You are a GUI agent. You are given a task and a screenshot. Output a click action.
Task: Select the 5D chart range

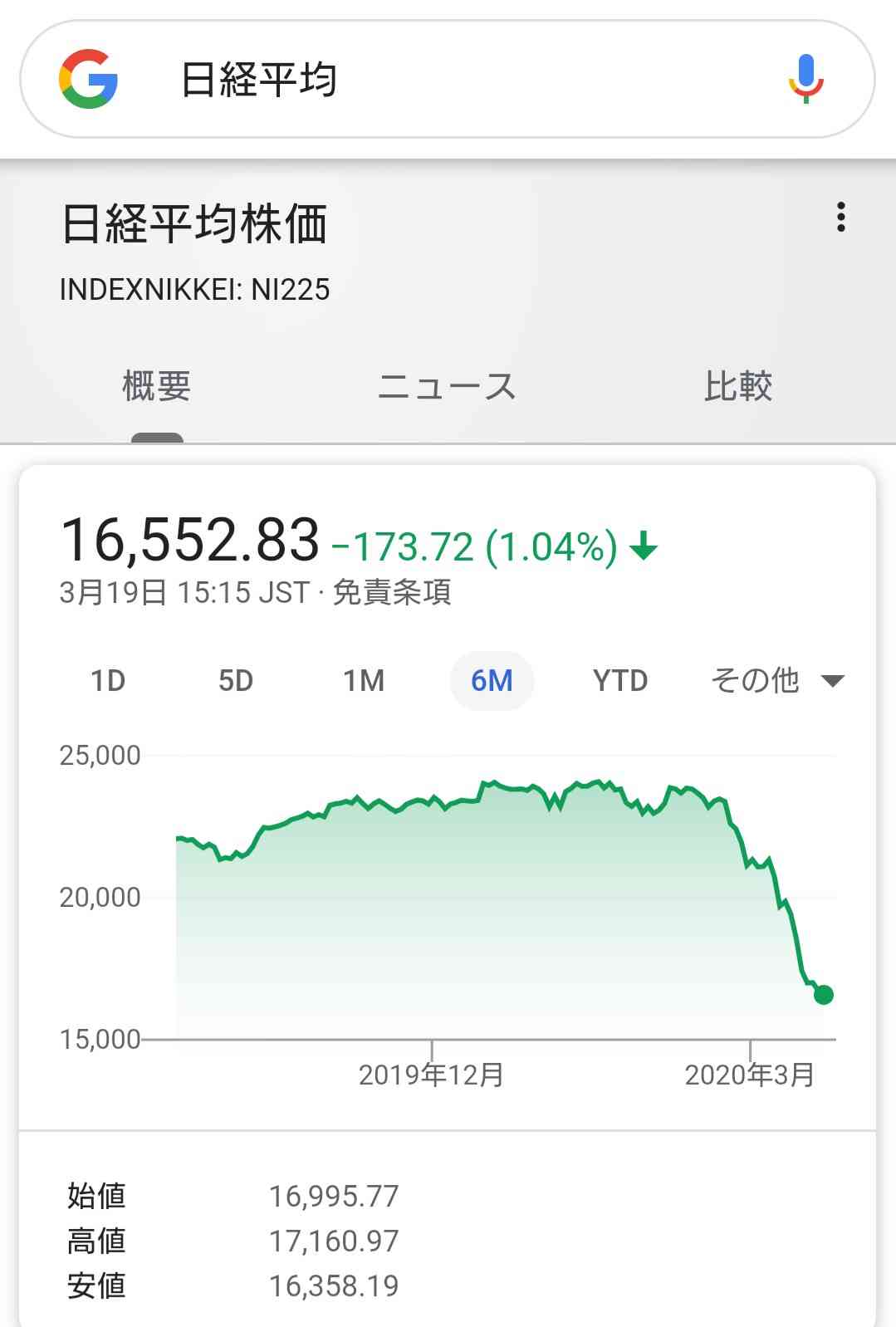tap(236, 681)
